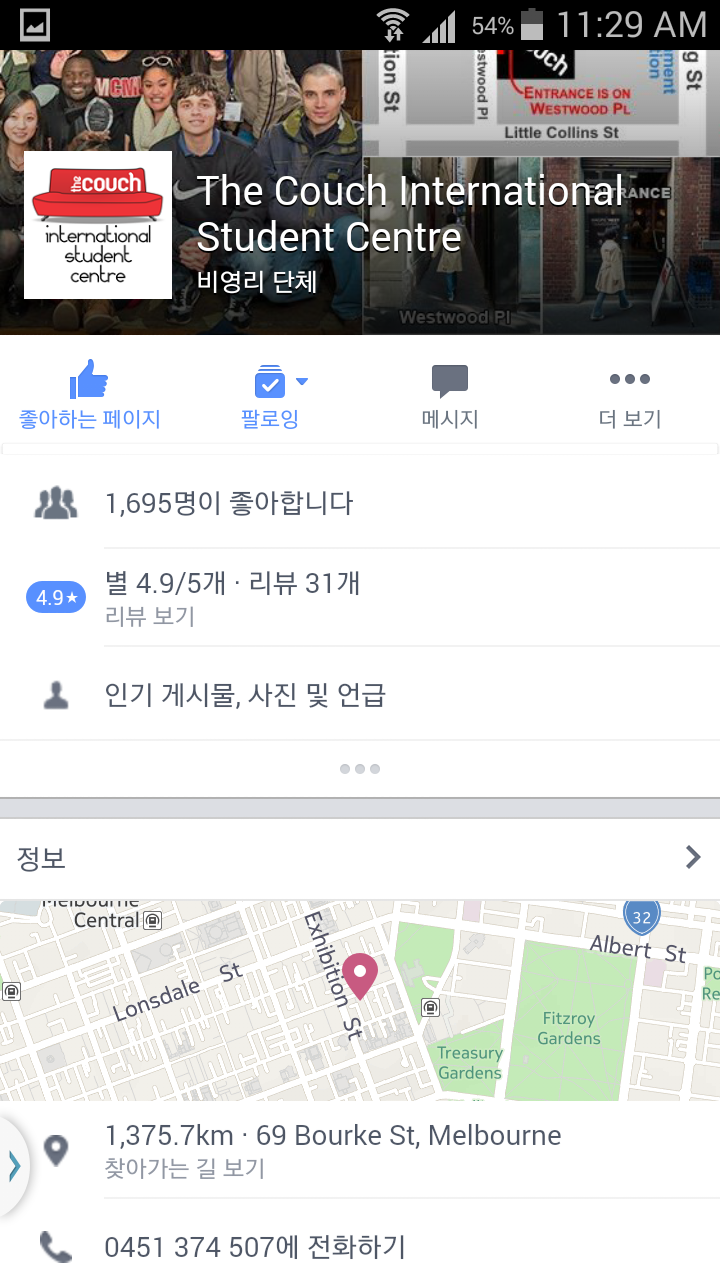Viewport: 720px width, 1280px height.
Task: Send a message via 메시지
Action: (450, 396)
